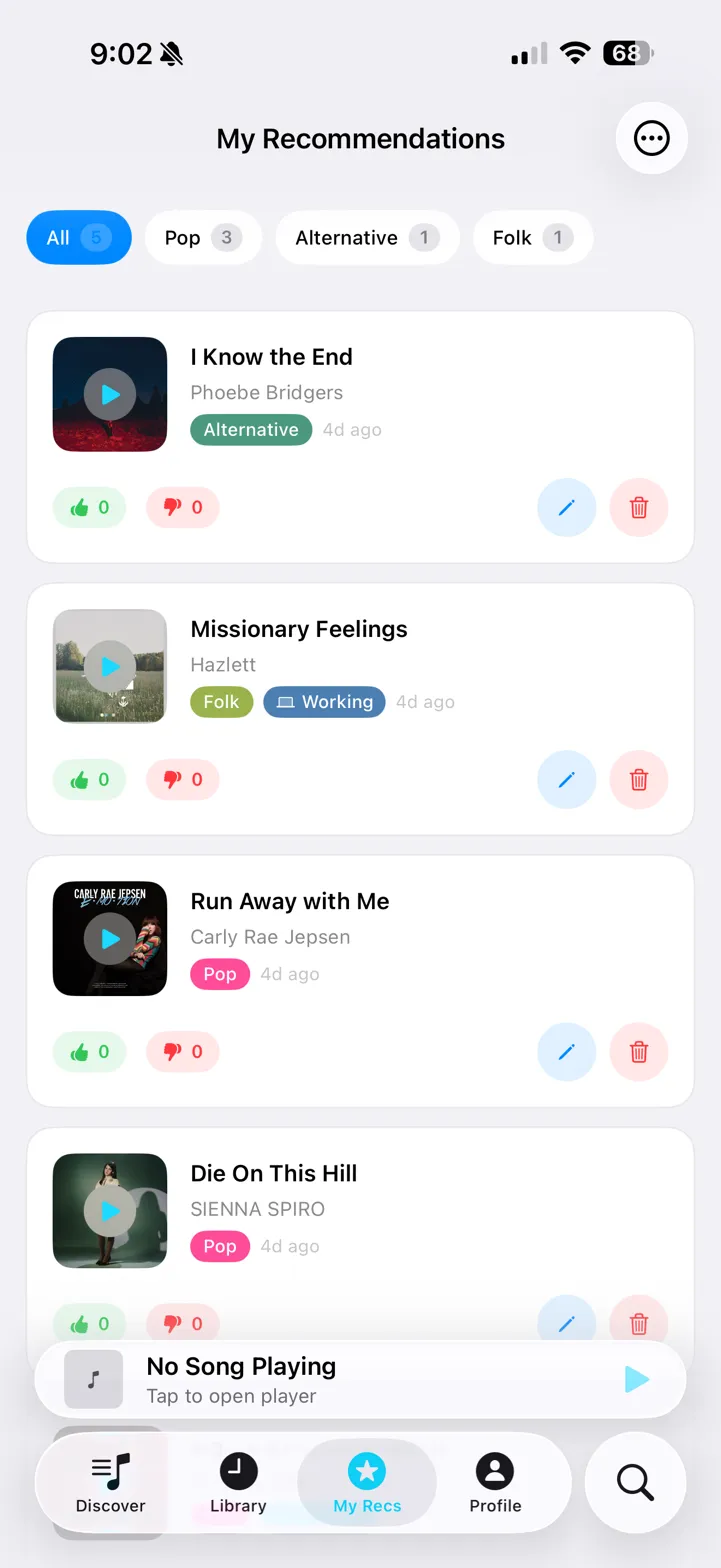Screen dimensions: 721x1568
Task: Switch to the Discover tab
Action: coord(110,1482)
